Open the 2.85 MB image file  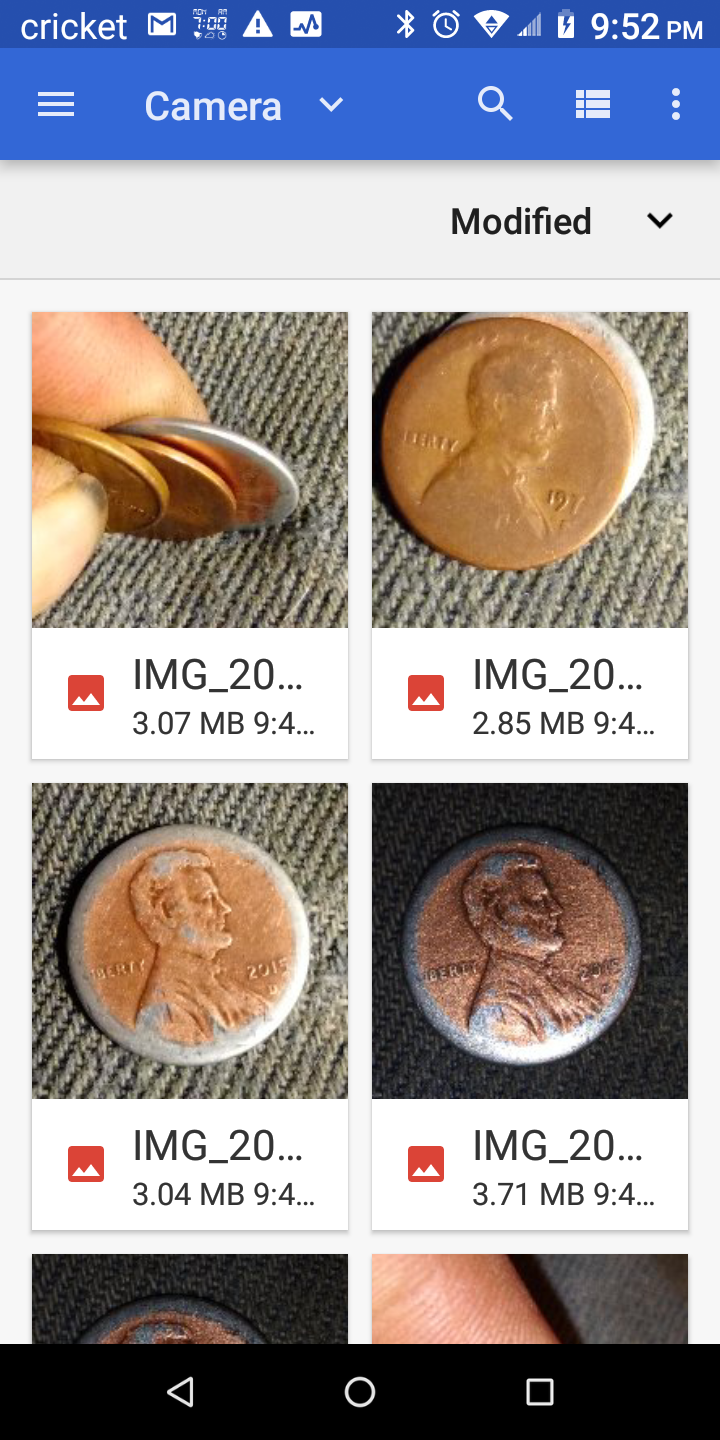pyautogui.click(x=530, y=534)
